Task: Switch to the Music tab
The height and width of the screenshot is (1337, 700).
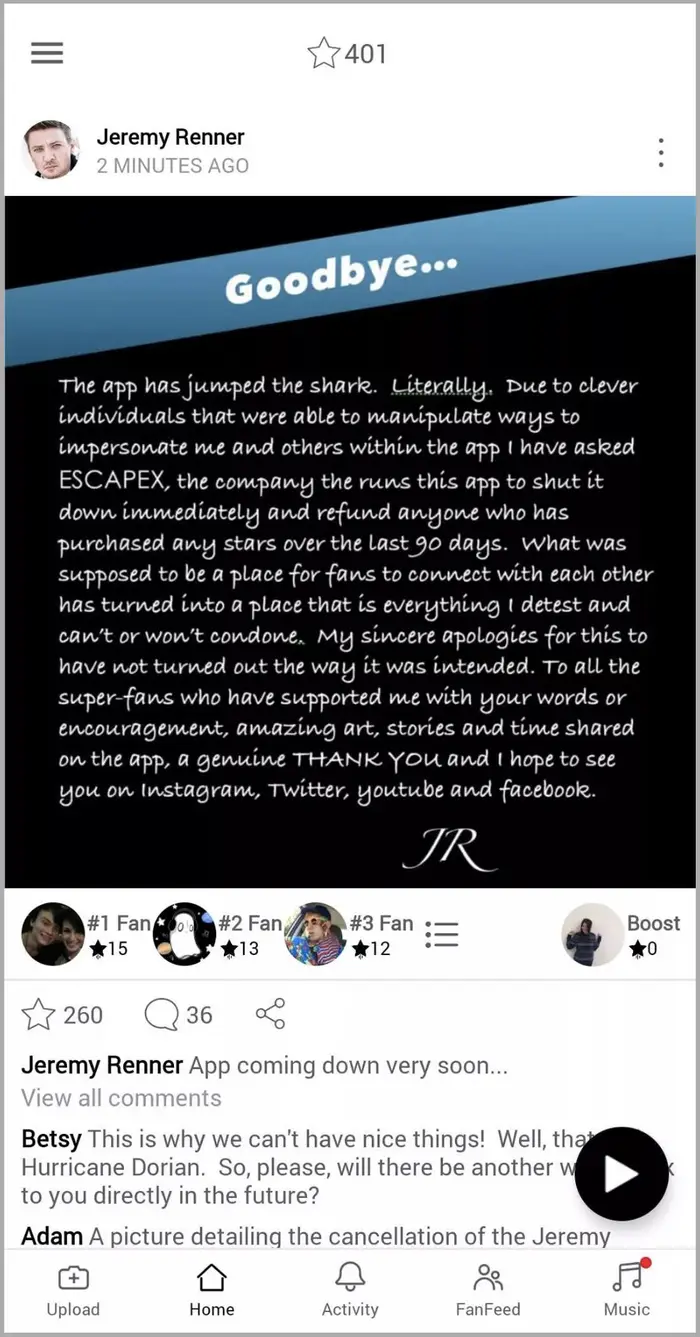Action: pos(627,1290)
